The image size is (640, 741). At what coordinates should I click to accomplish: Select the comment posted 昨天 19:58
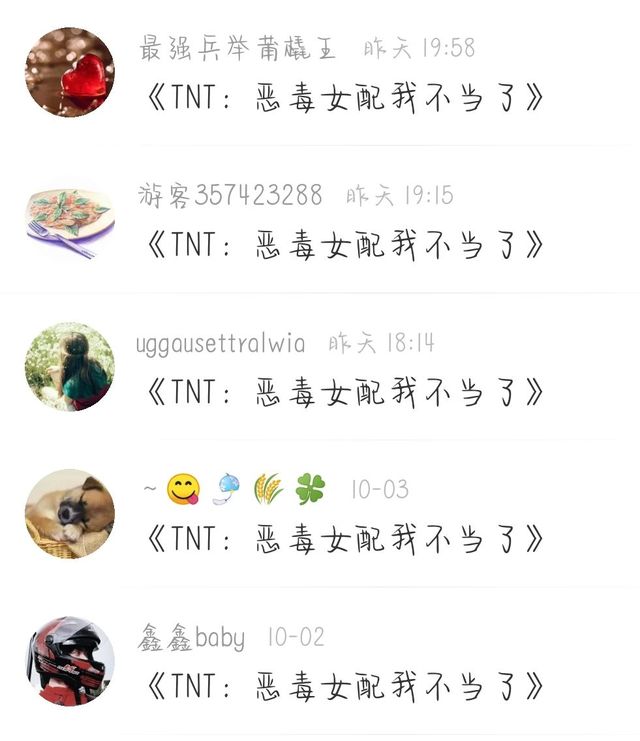pos(345,97)
